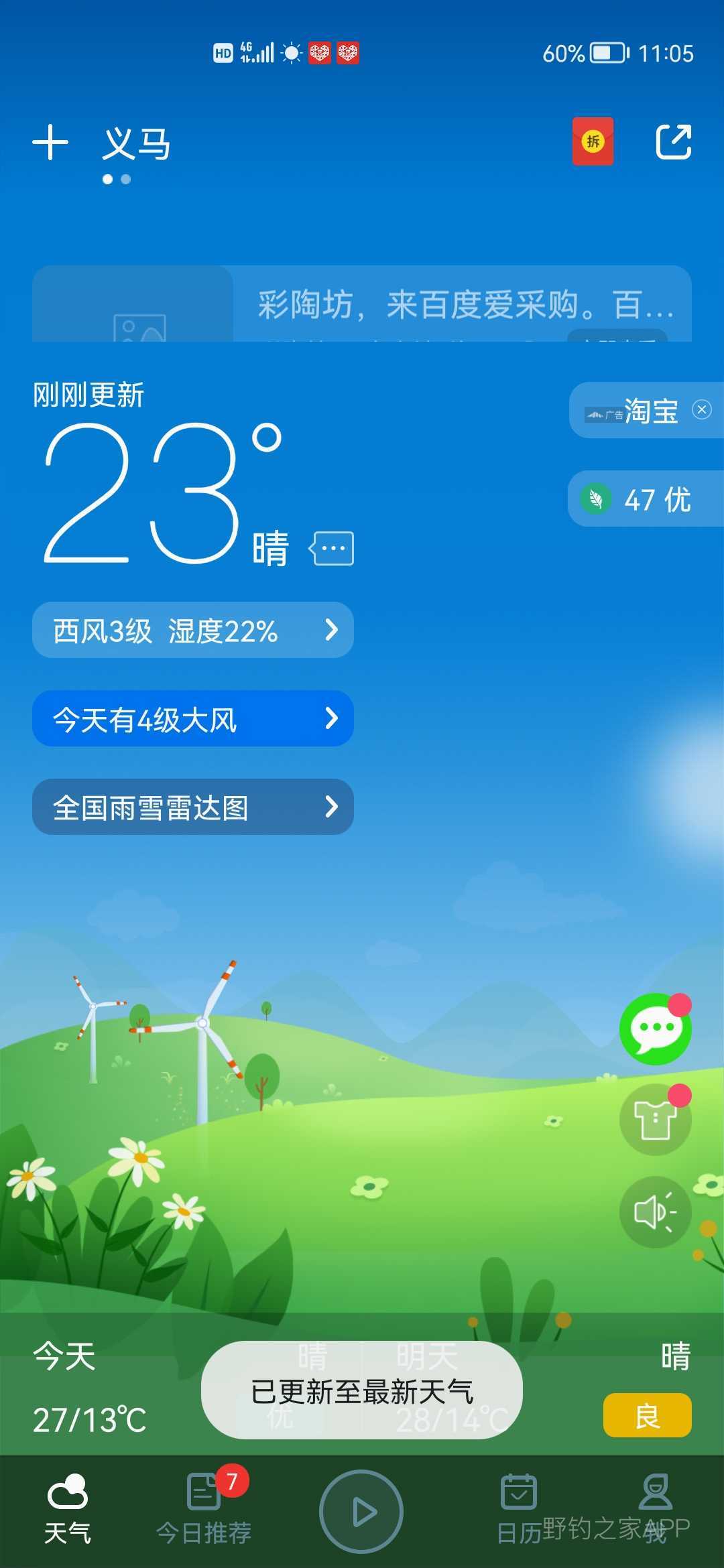The image size is (724, 1568).
Task: View the 今天有4级大风 alert
Action: [193, 718]
